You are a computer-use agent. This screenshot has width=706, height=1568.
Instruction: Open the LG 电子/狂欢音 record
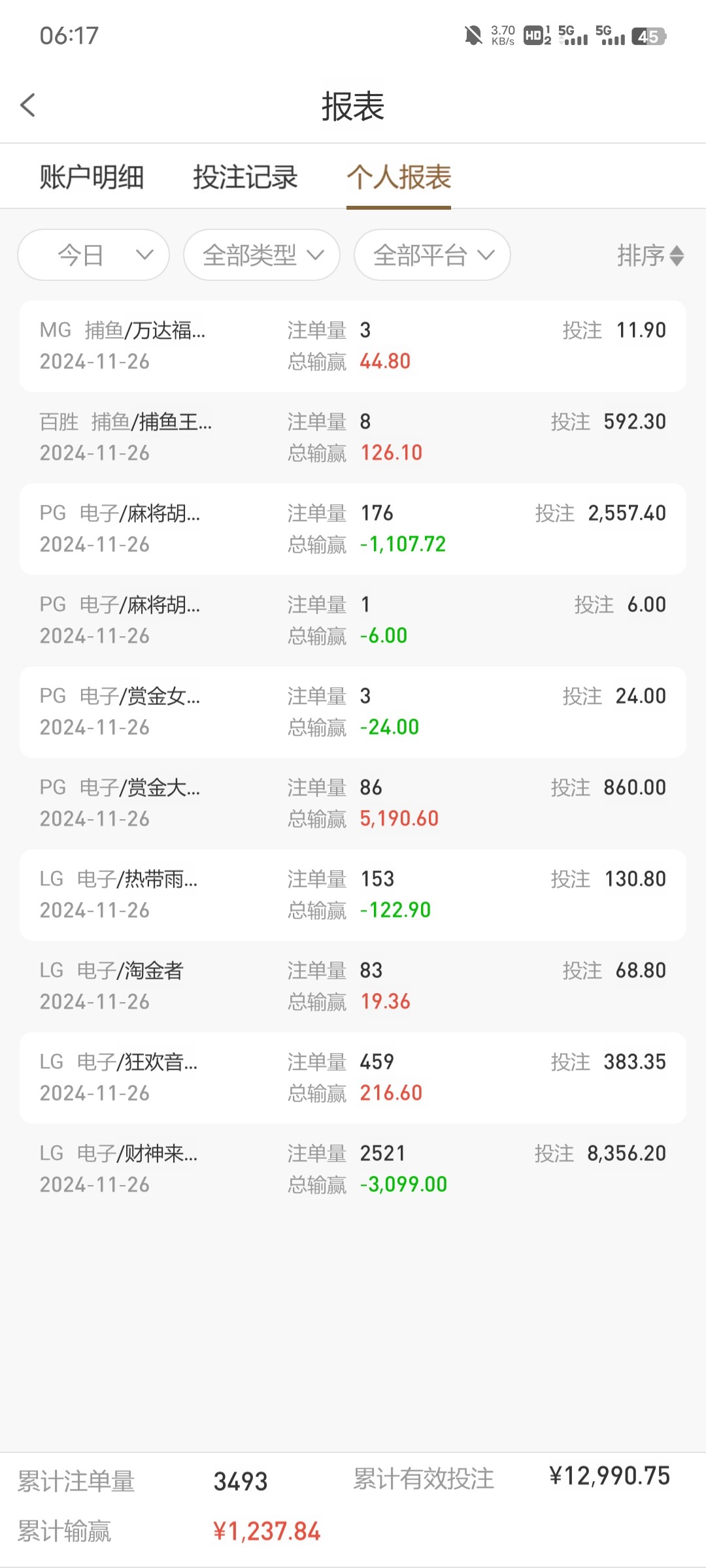[x=353, y=1078]
